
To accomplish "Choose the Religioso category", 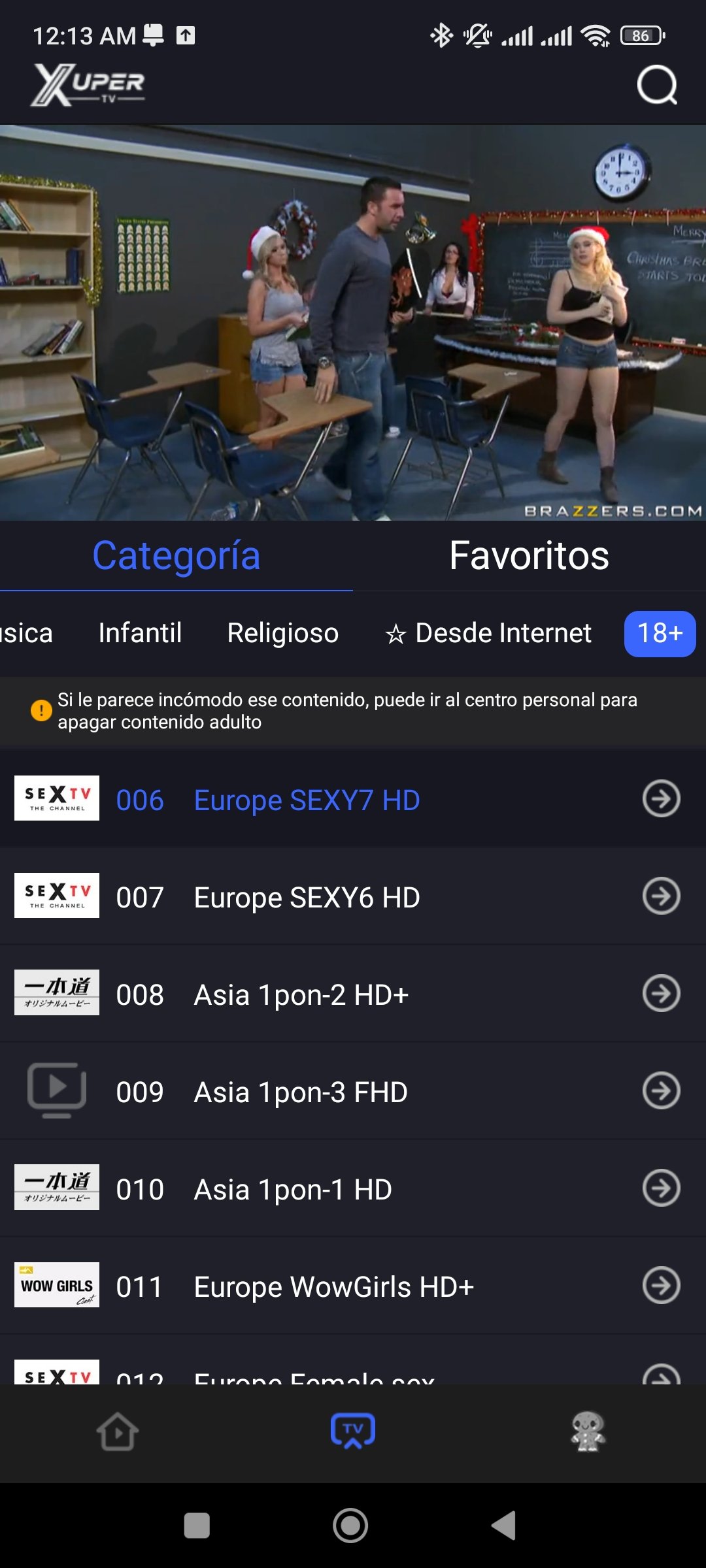I will coord(282,633).
